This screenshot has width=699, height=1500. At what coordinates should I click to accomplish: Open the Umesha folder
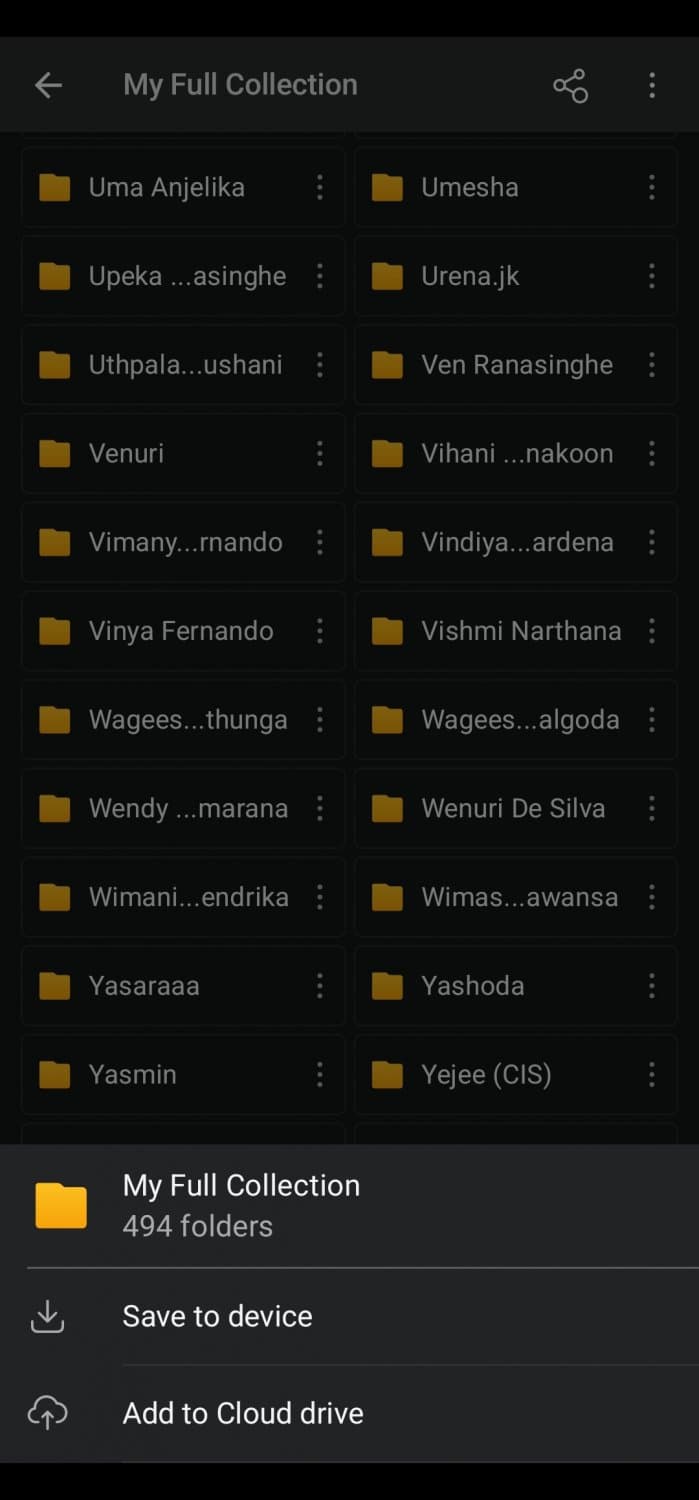tap(470, 187)
